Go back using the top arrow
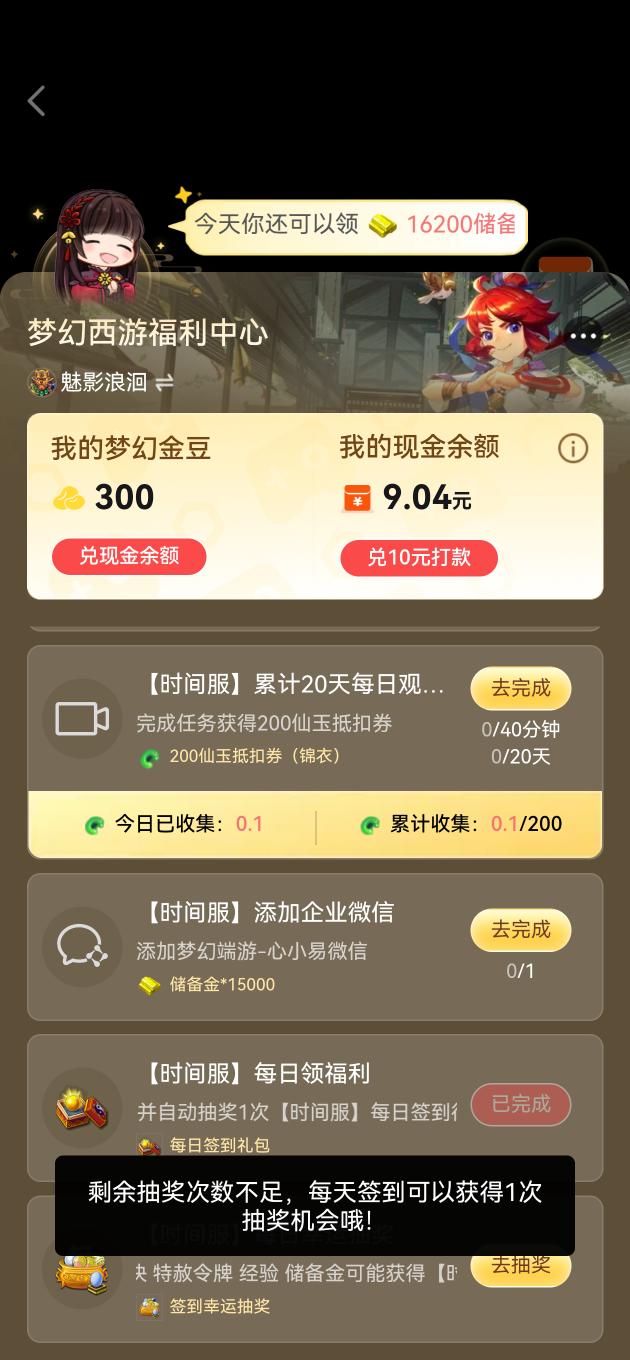The height and width of the screenshot is (1360, 630). [x=37, y=101]
